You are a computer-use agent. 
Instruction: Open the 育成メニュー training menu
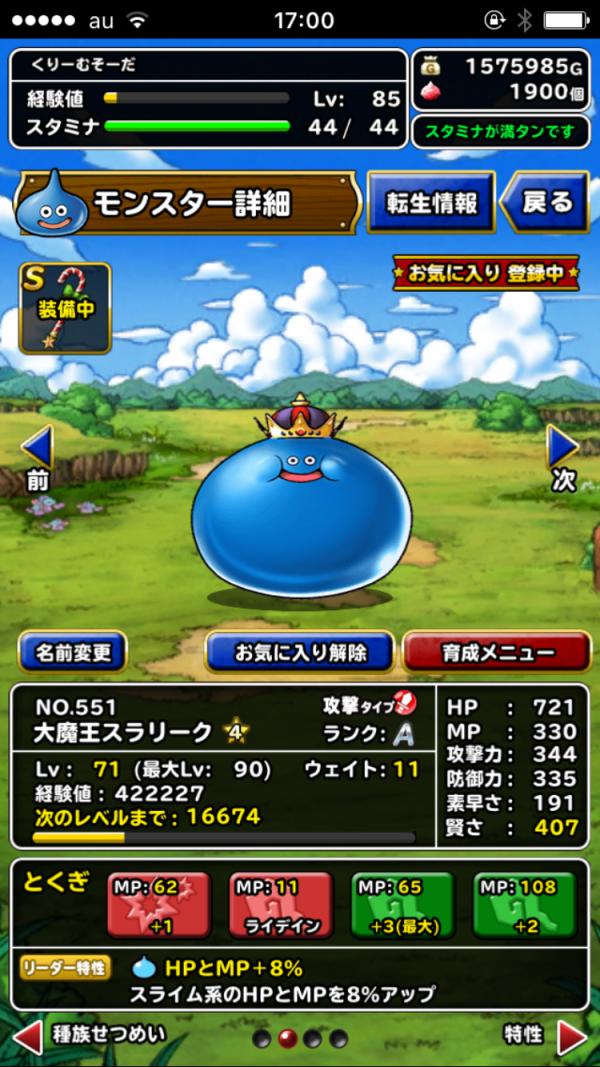[x=496, y=653]
